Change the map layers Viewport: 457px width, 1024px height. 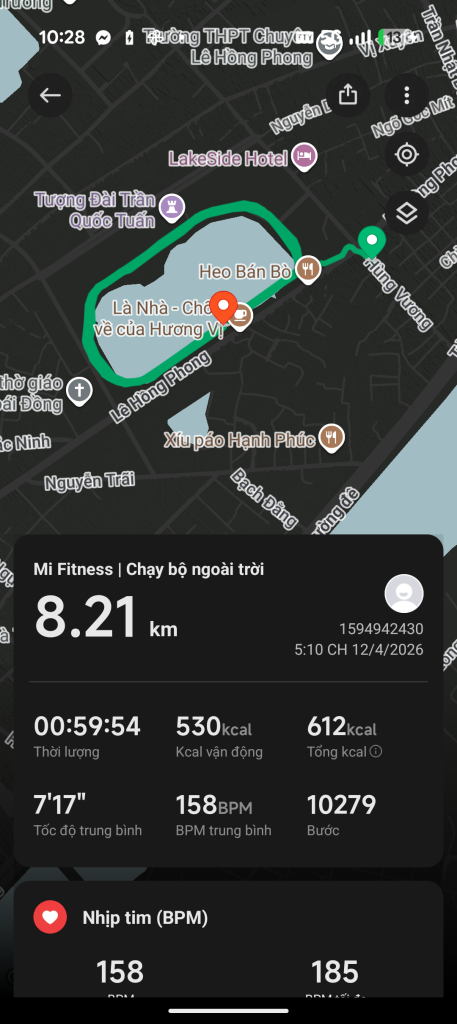pos(407,213)
